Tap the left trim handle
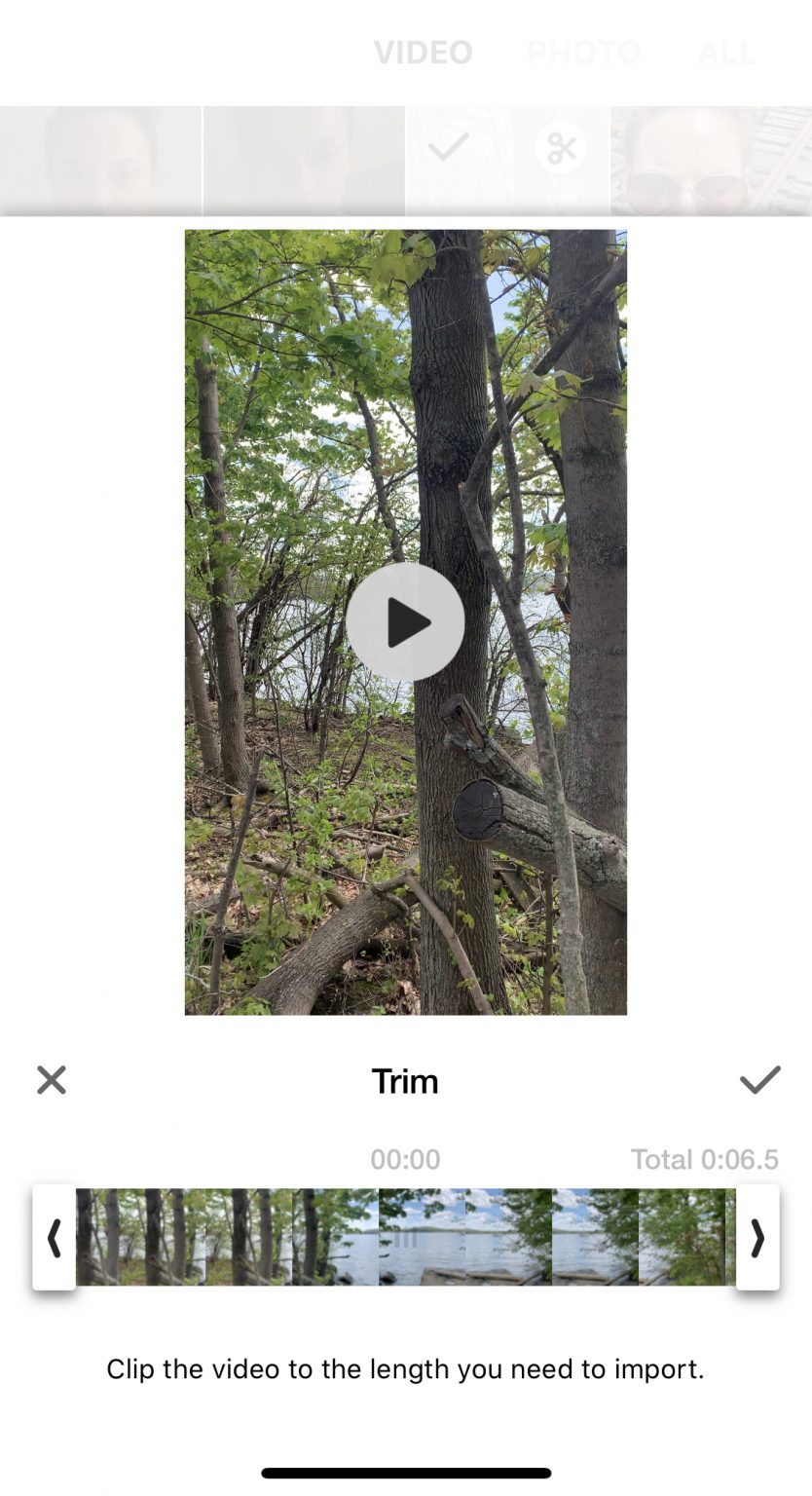 click(55, 1238)
